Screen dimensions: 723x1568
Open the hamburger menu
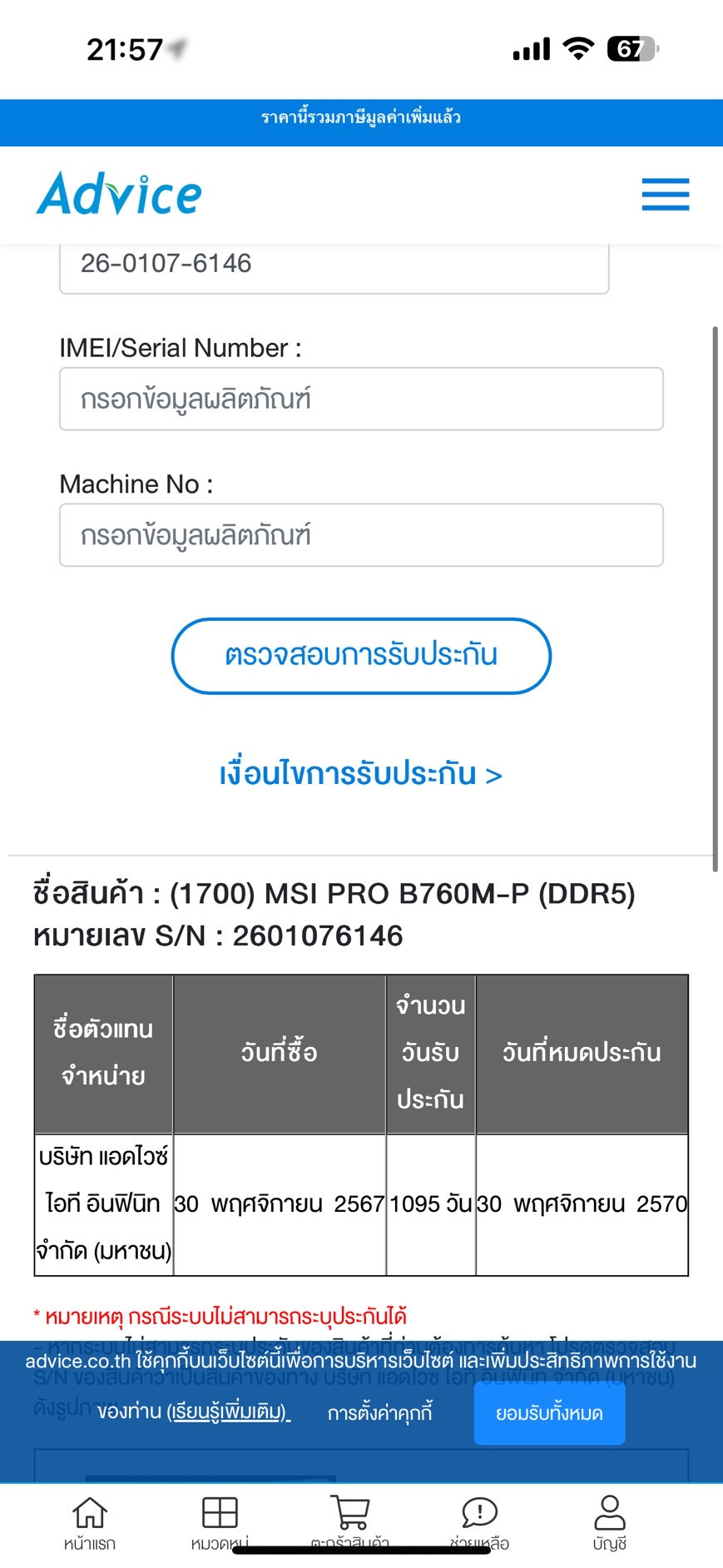pos(665,194)
